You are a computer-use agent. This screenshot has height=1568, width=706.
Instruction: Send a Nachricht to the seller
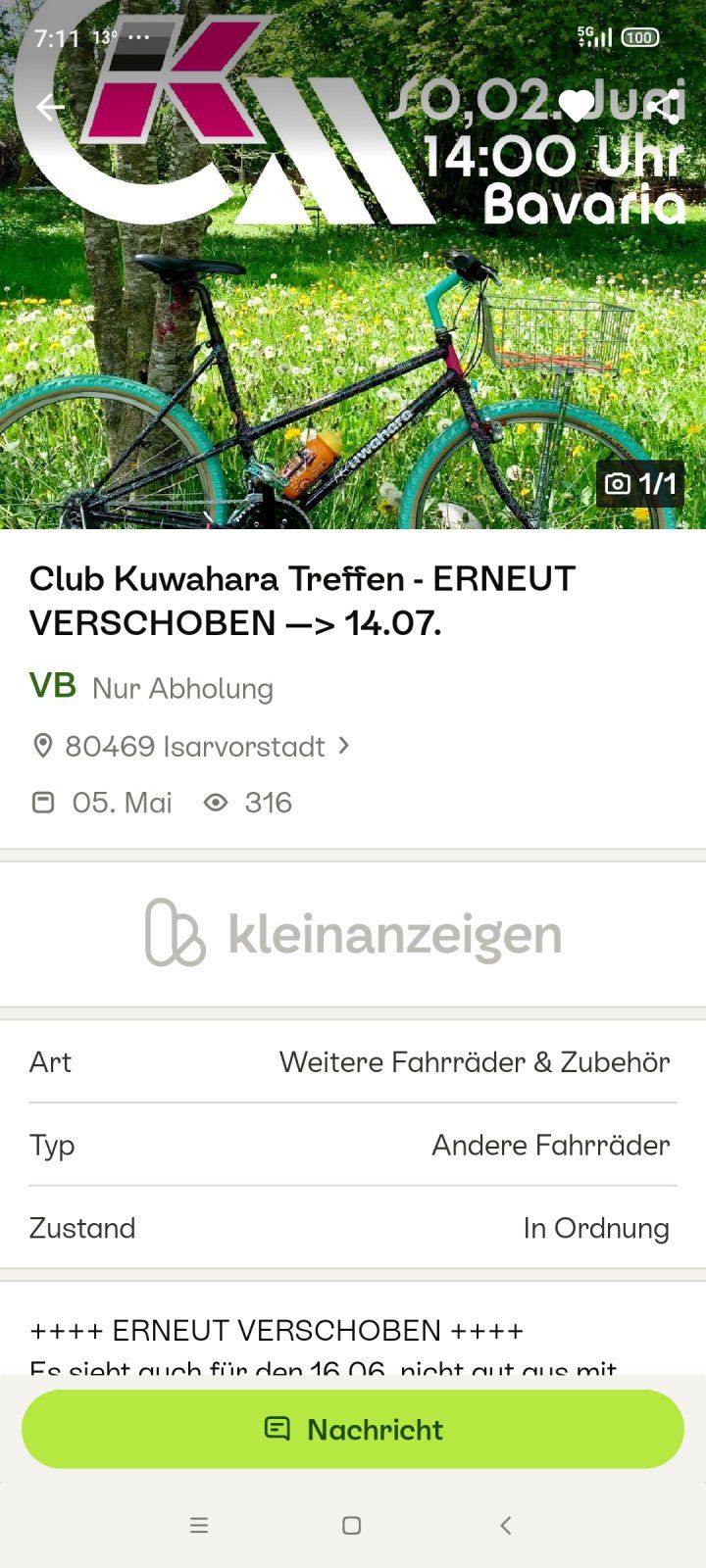coord(353,1429)
